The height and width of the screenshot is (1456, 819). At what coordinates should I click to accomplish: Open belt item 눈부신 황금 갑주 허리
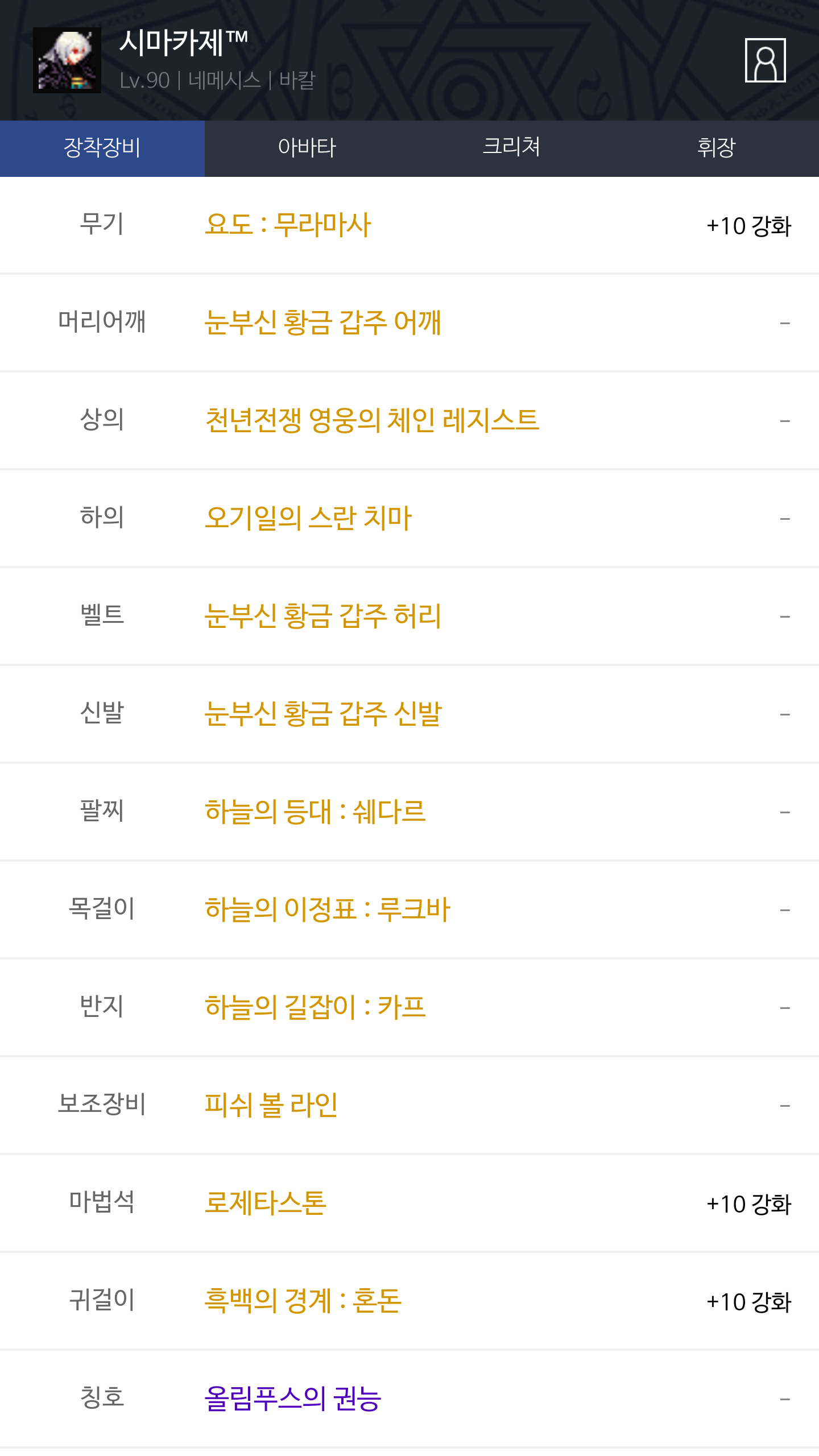coord(323,616)
